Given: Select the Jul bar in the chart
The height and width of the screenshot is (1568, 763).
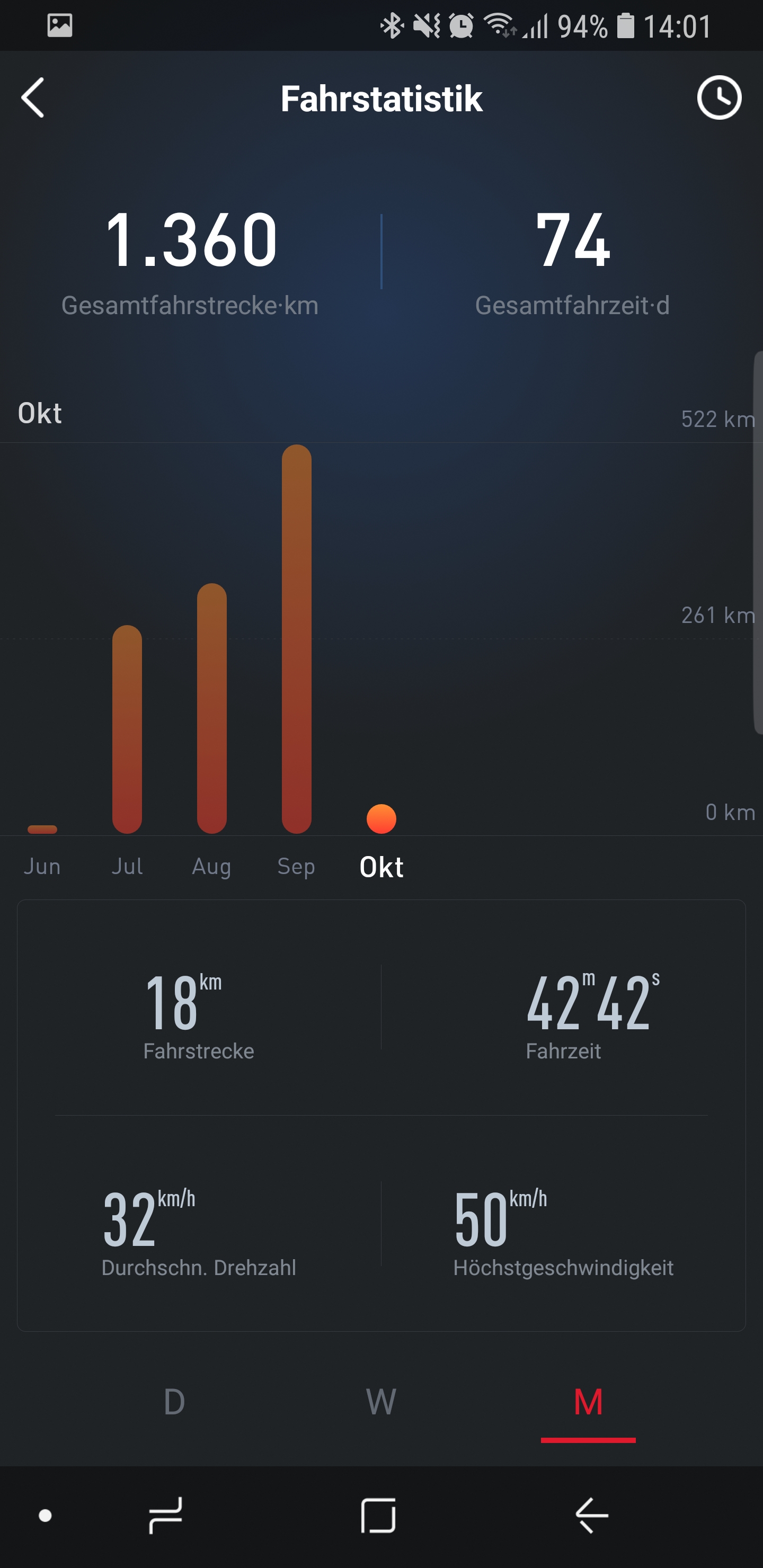Looking at the screenshot, I should click(127, 730).
